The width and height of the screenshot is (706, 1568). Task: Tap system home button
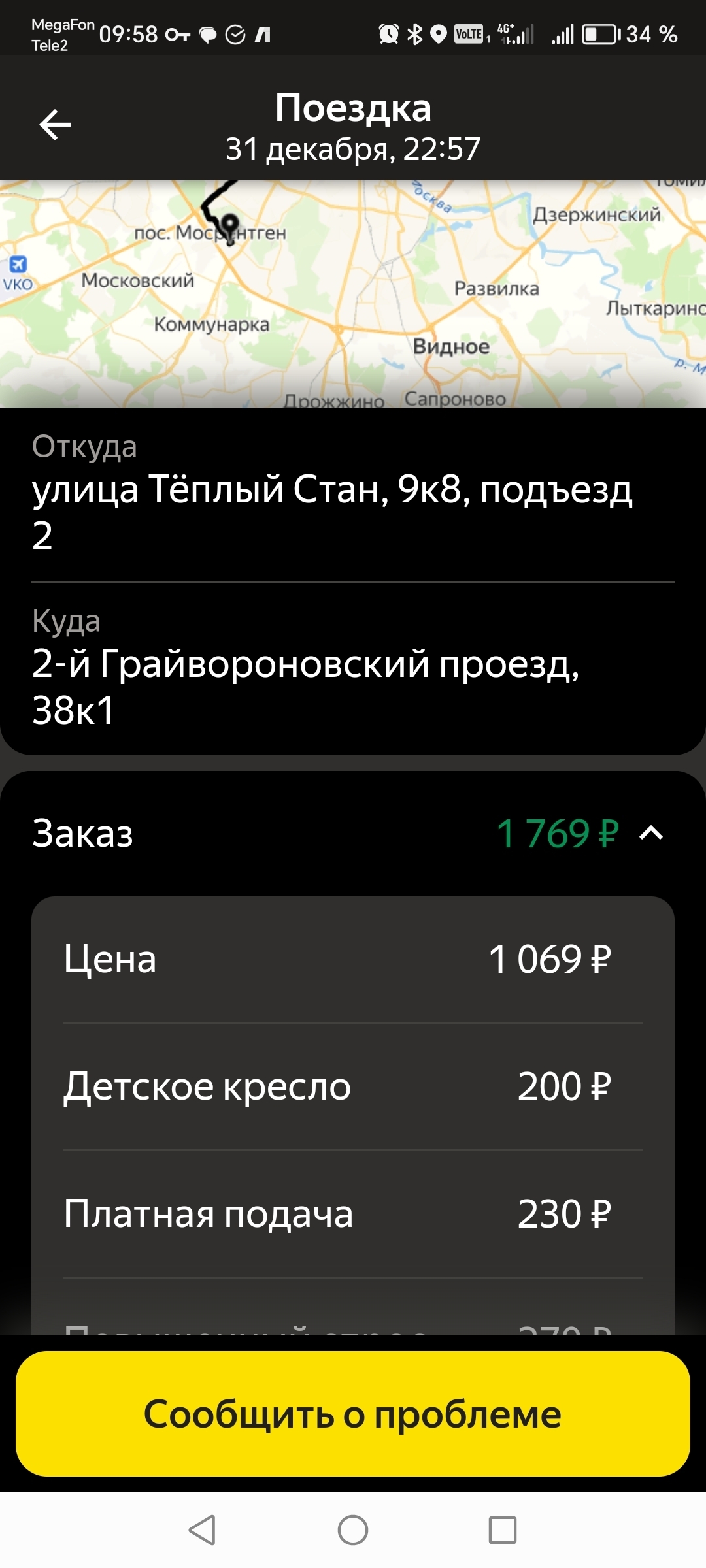click(x=353, y=1530)
